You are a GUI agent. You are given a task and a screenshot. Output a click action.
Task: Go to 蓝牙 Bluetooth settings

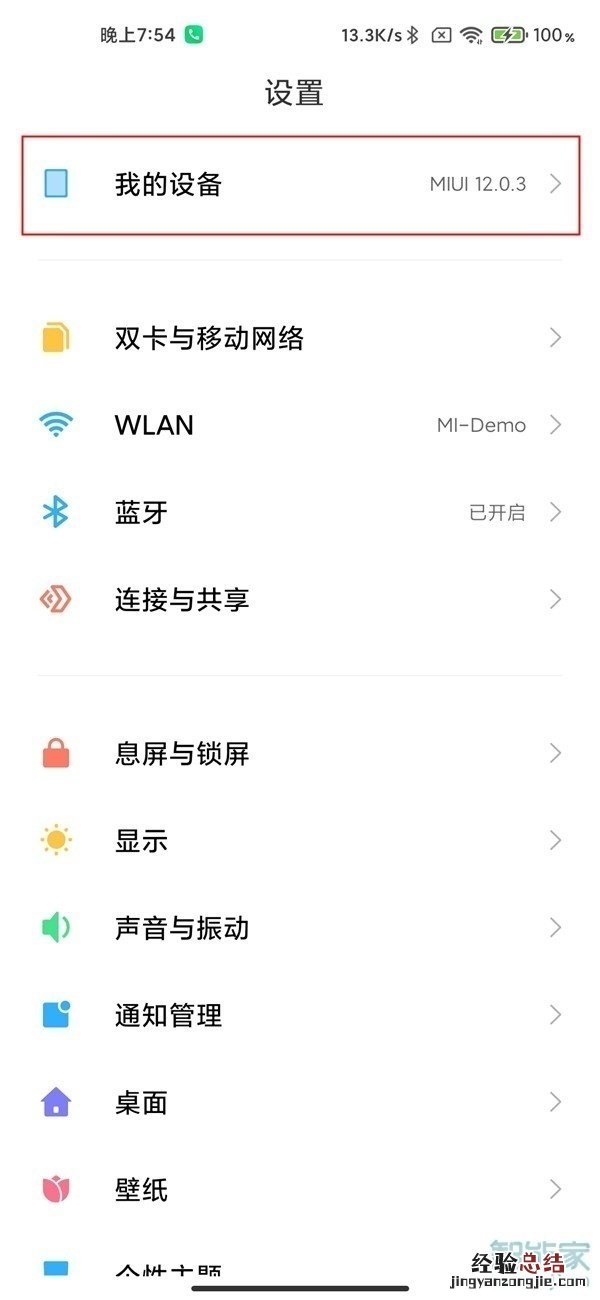click(300, 512)
